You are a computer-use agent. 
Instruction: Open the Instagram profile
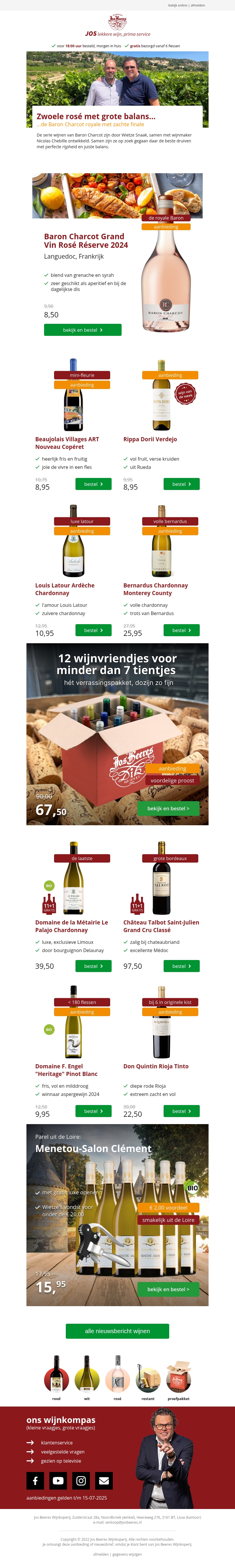pos(81,1480)
